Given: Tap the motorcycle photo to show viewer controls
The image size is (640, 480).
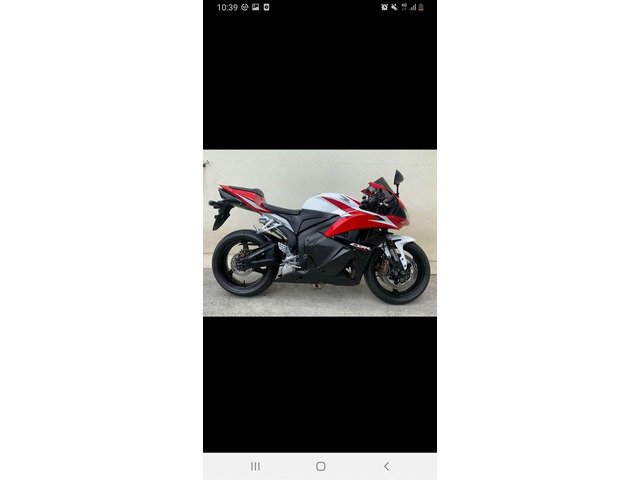Looking at the screenshot, I should coord(320,233).
